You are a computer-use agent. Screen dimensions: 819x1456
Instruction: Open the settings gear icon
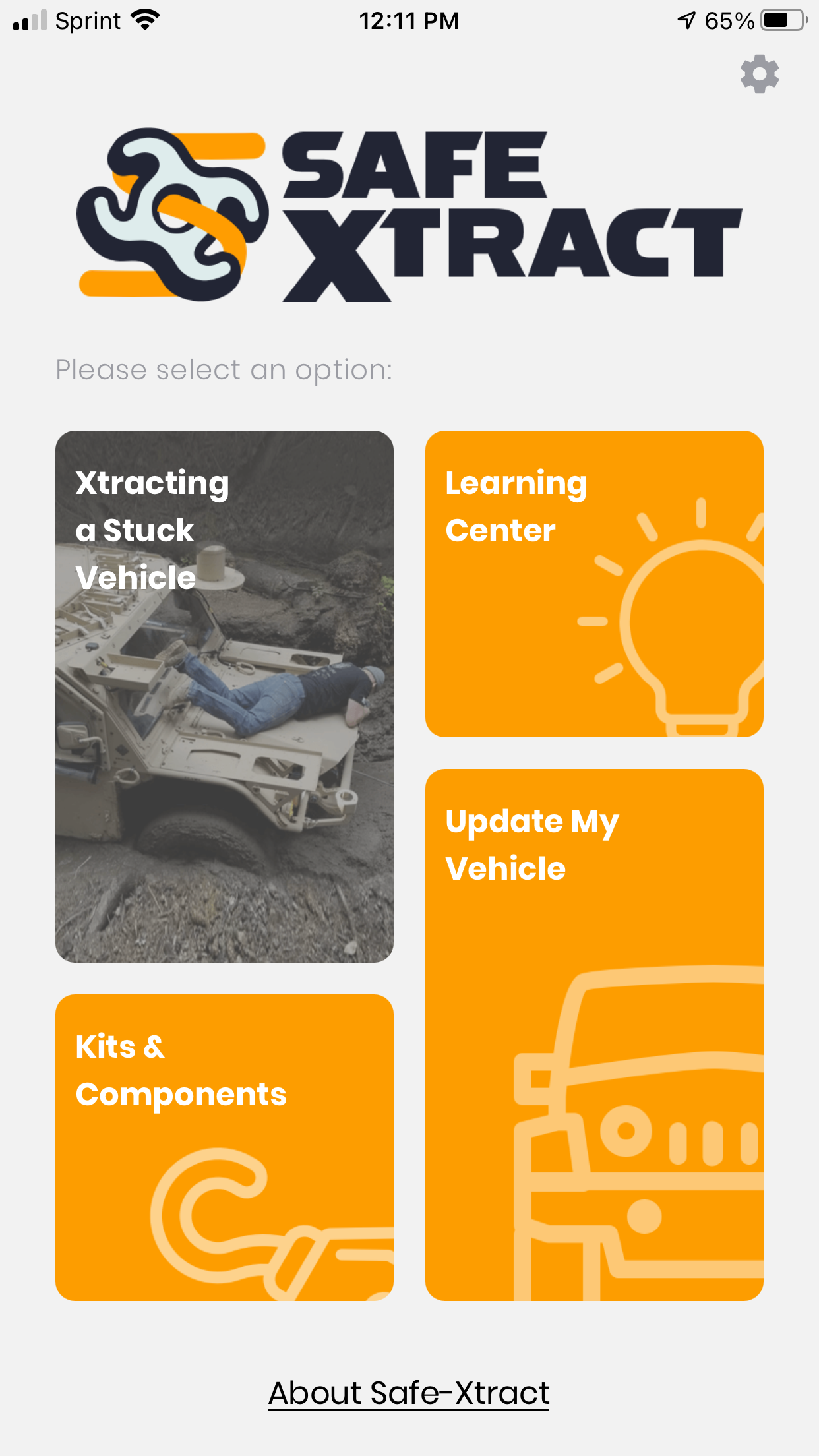(760, 74)
